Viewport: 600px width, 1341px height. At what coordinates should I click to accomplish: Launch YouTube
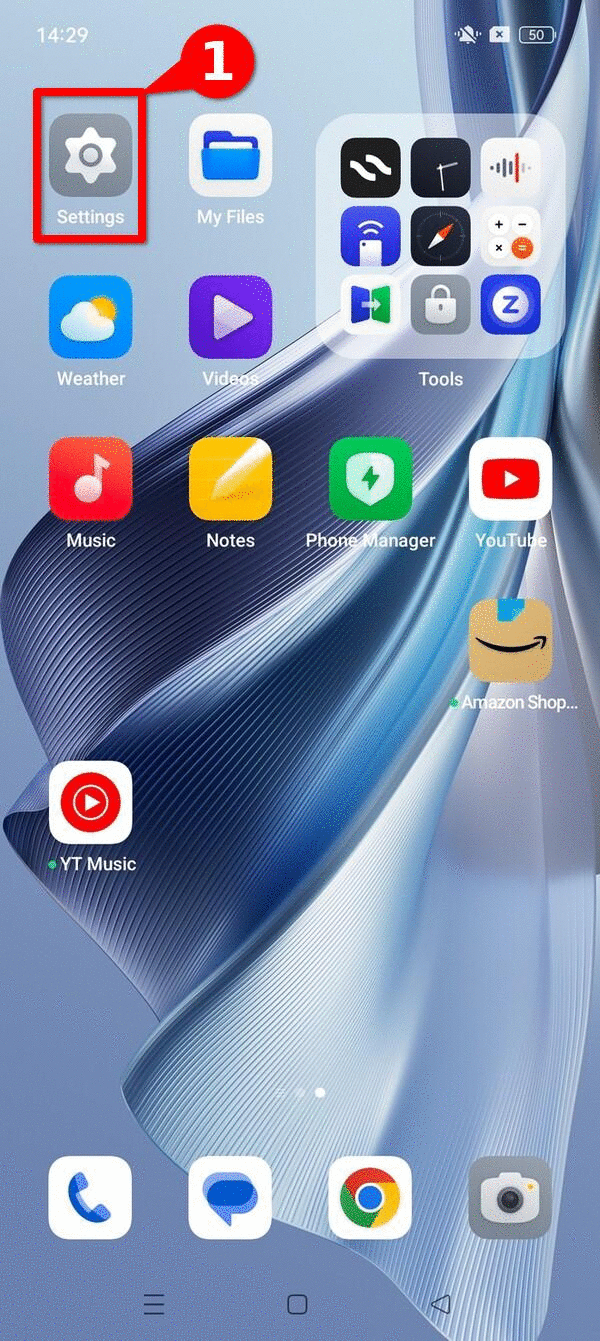tap(510, 478)
